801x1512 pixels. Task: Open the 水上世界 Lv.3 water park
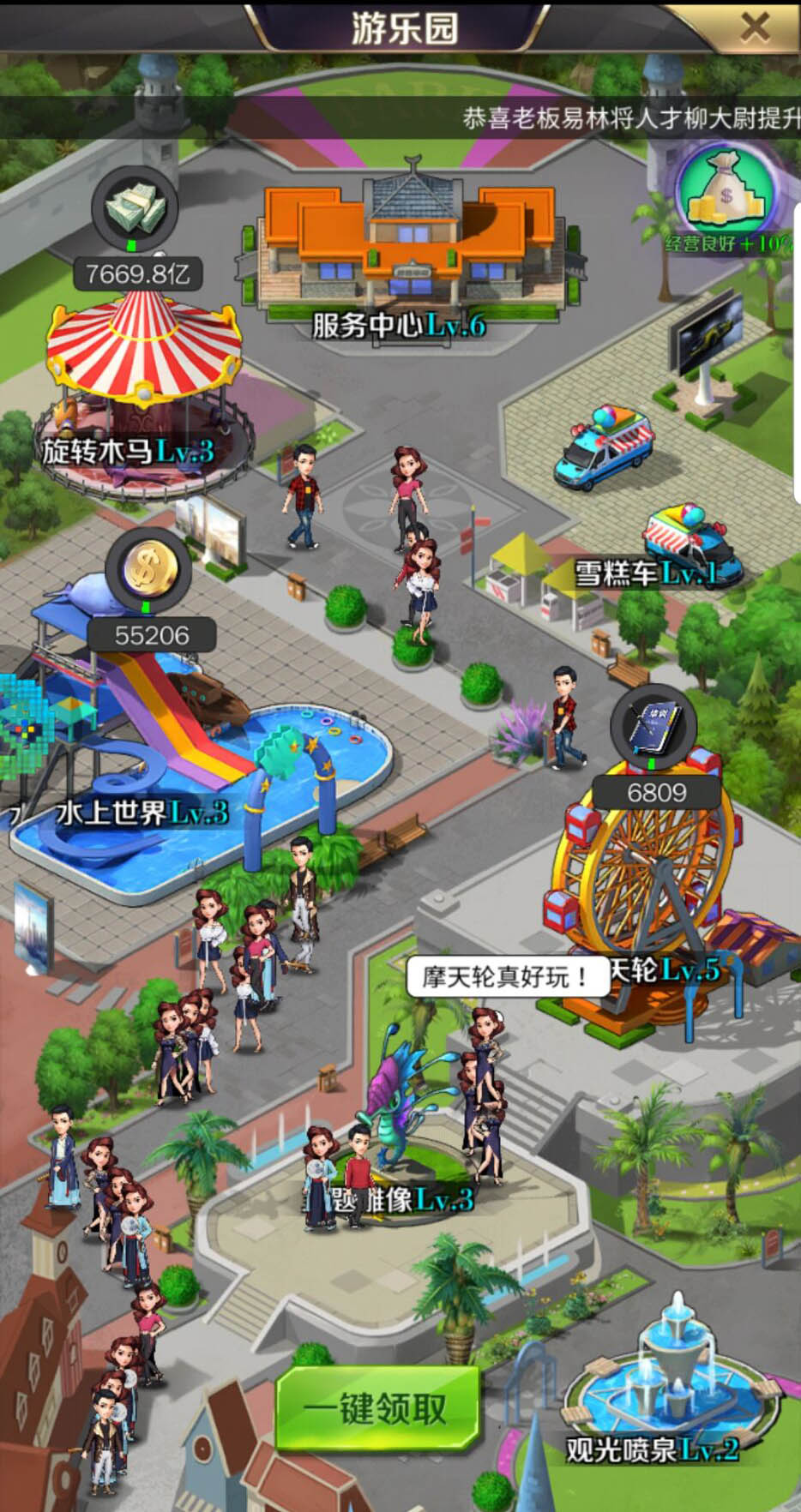[x=197, y=754]
